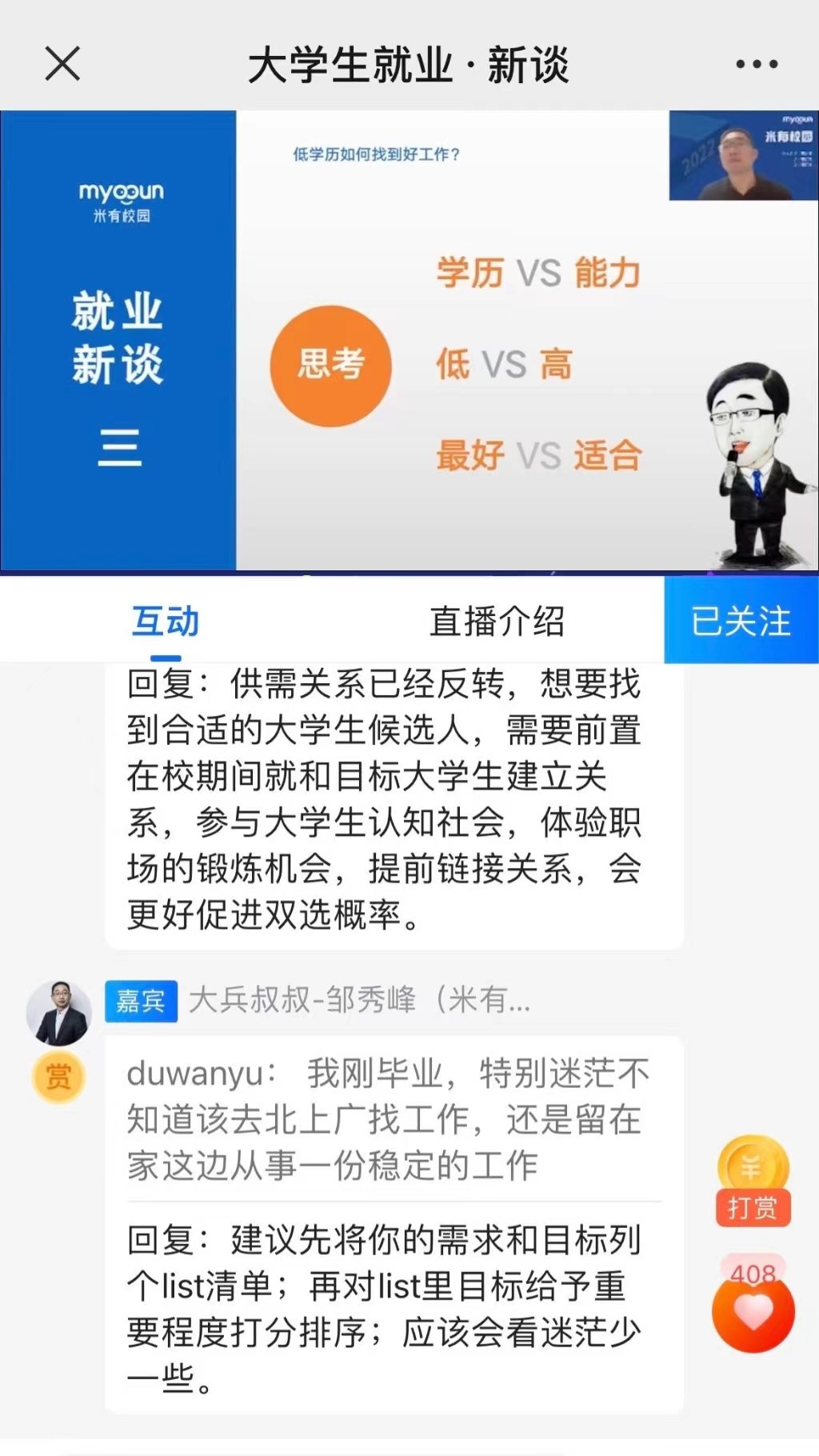Close the live stream page
Screen dimensions: 819x1456
click(62, 64)
